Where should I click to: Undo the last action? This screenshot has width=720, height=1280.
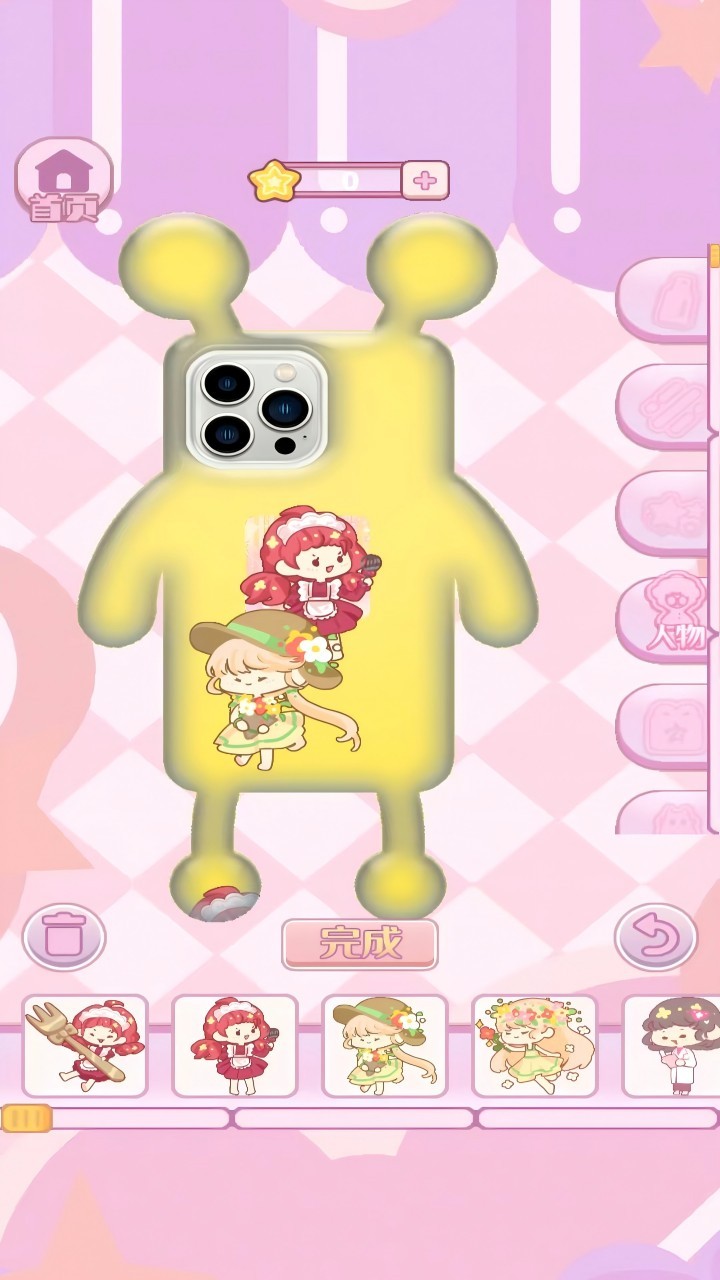655,936
